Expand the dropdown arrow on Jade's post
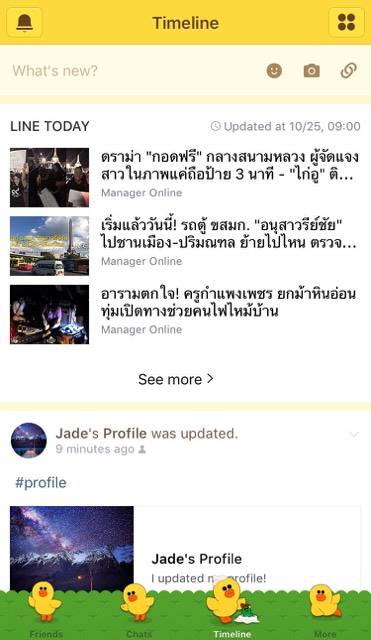The height and width of the screenshot is (640, 371). pos(354,435)
